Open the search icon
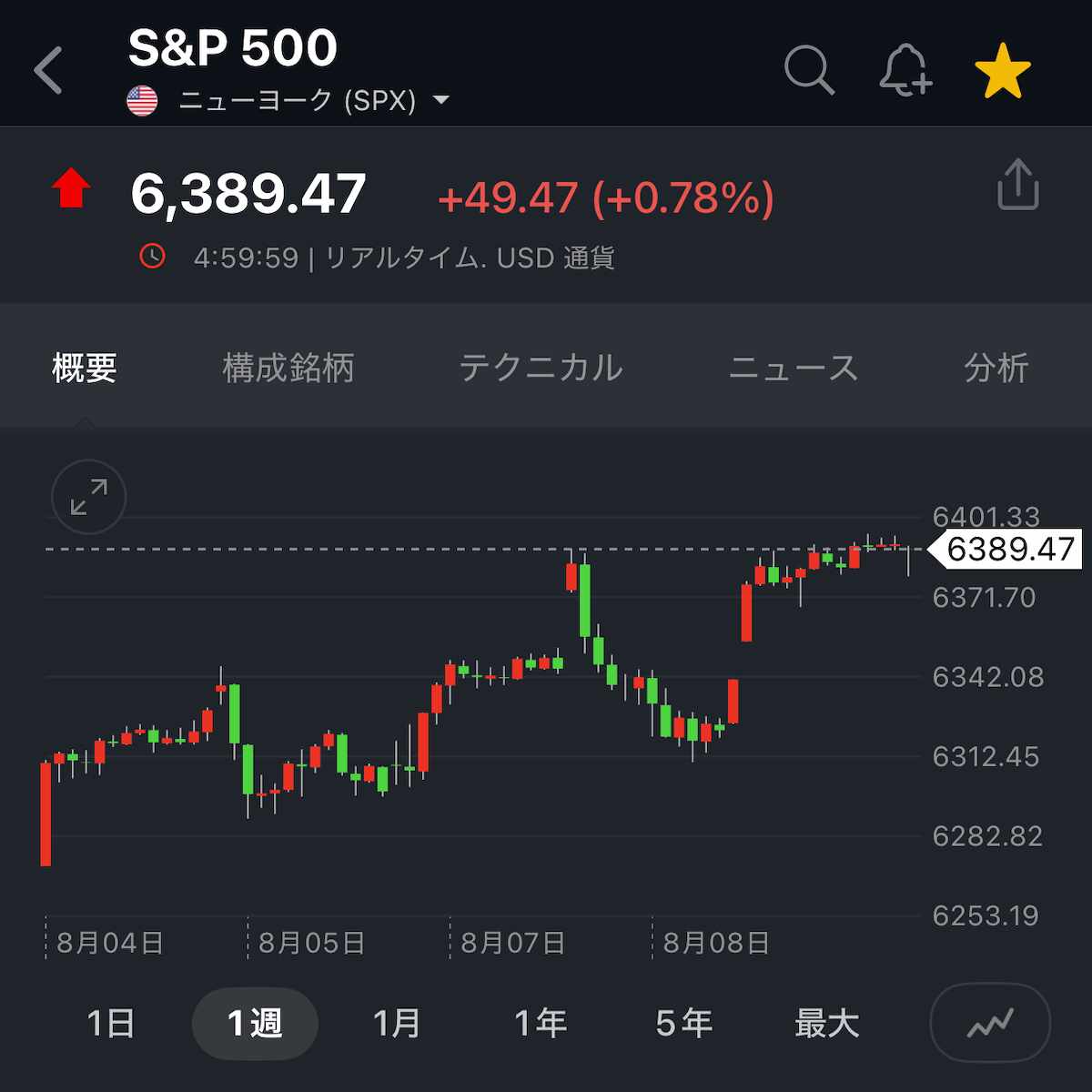1092x1092 pixels. tap(808, 71)
